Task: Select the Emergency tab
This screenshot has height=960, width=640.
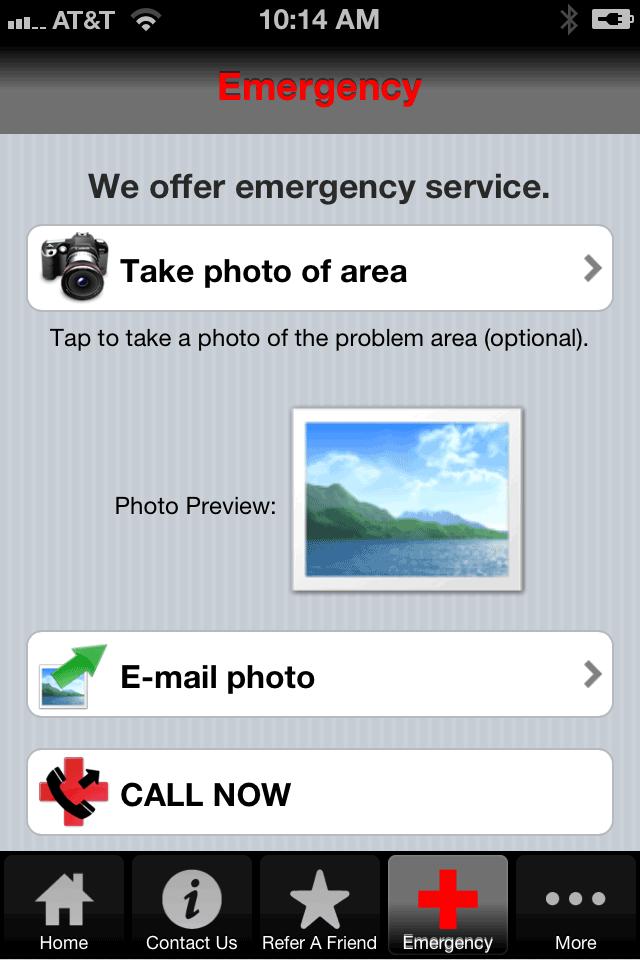Action: [x=447, y=907]
